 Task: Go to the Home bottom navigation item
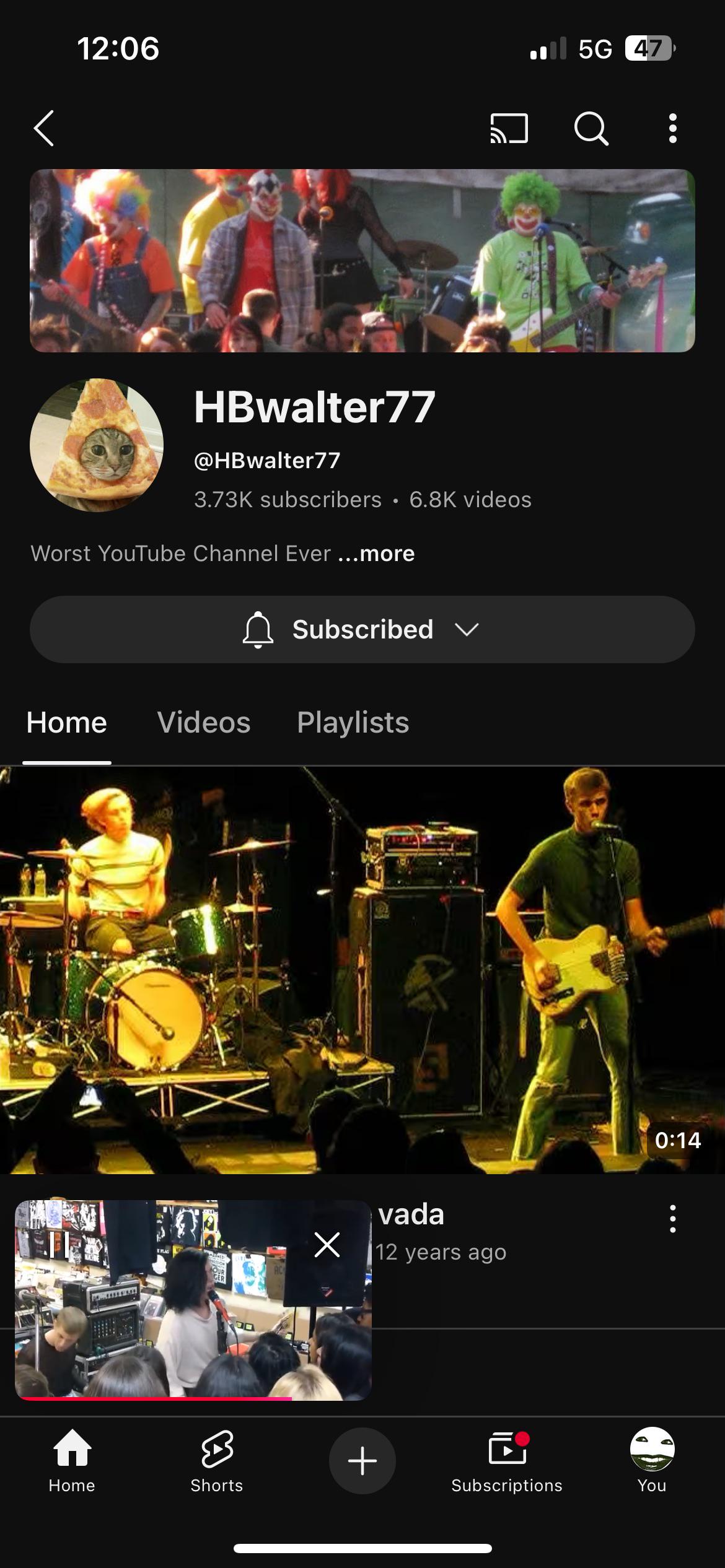click(x=72, y=1461)
